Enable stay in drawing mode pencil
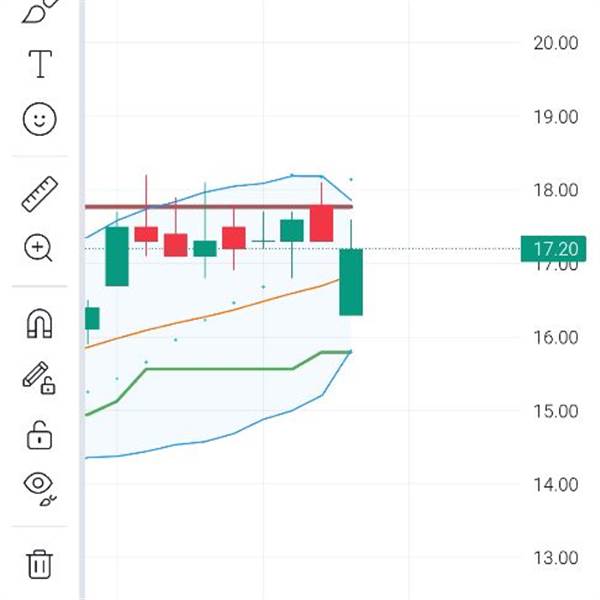Viewport: 600px width, 600px height. pyautogui.click(x=39, y=378)
